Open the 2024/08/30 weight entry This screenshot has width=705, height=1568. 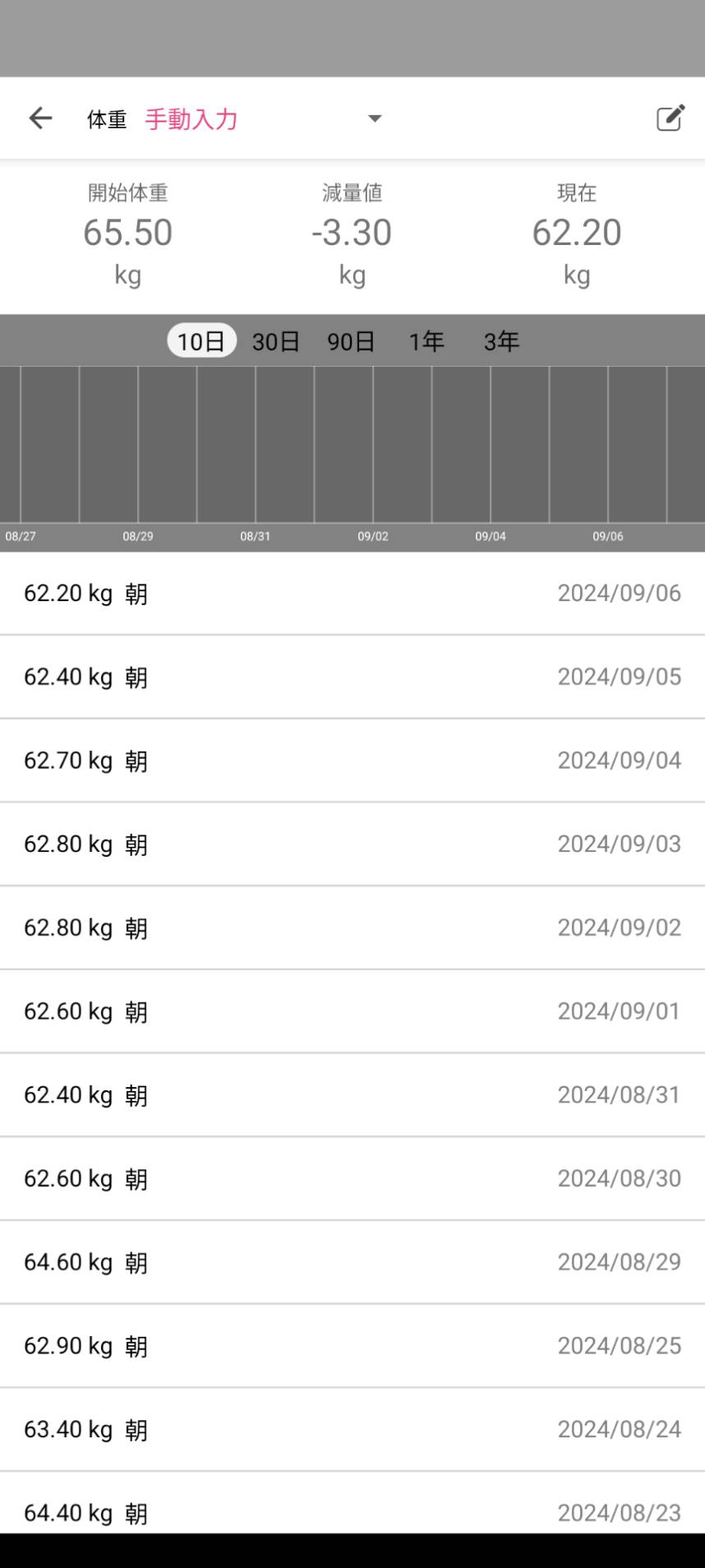pos(352,1178)
